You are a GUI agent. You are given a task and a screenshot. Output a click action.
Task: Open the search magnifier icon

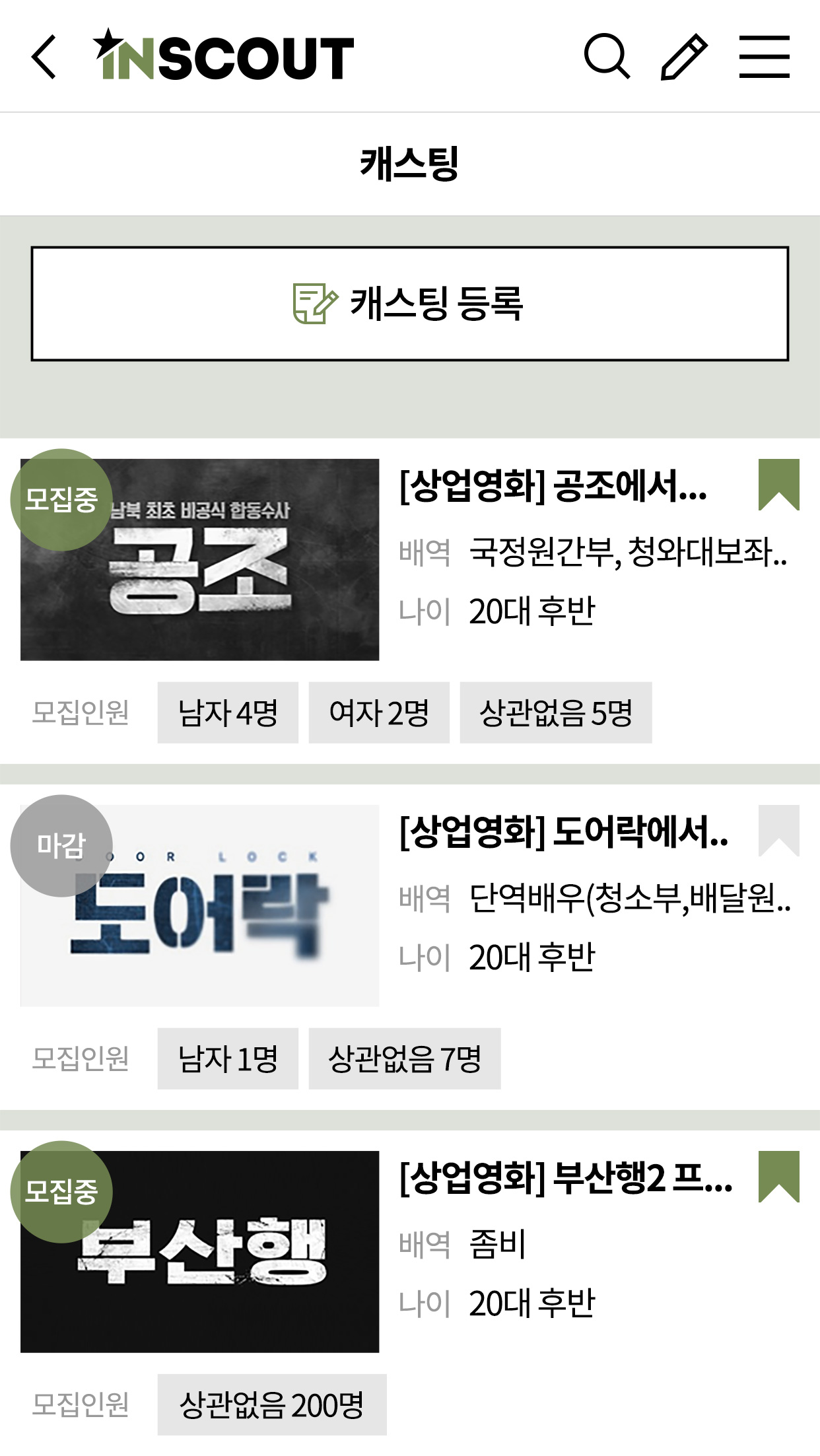[x=606, y=57]
